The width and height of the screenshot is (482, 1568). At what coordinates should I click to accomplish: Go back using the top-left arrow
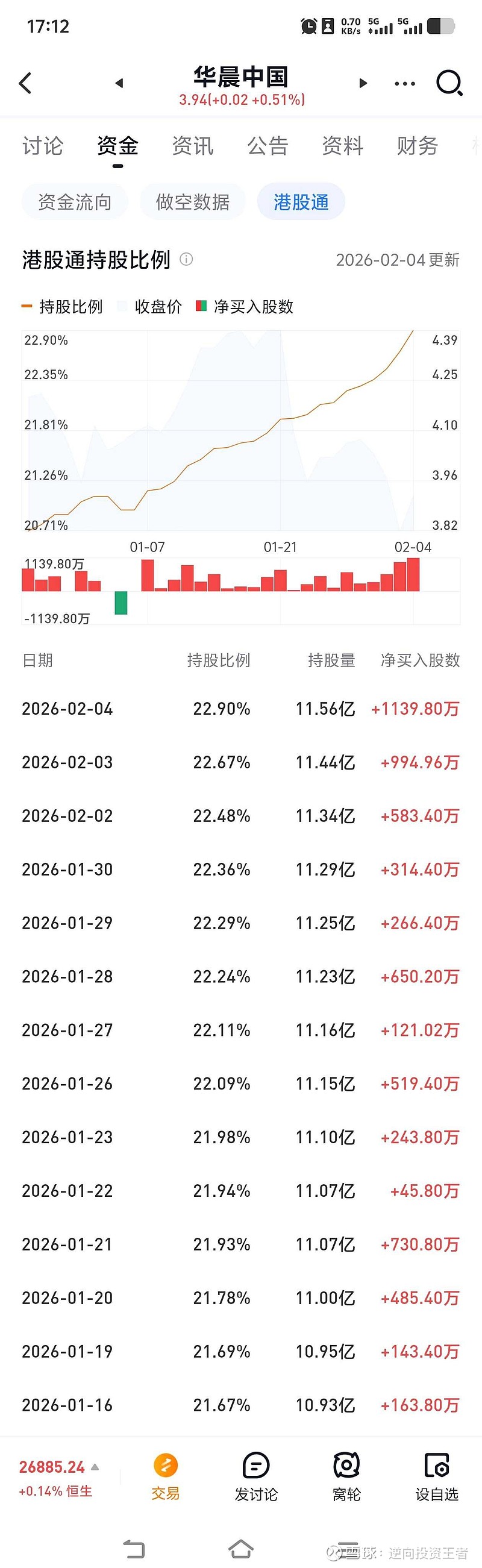(25, 83)
